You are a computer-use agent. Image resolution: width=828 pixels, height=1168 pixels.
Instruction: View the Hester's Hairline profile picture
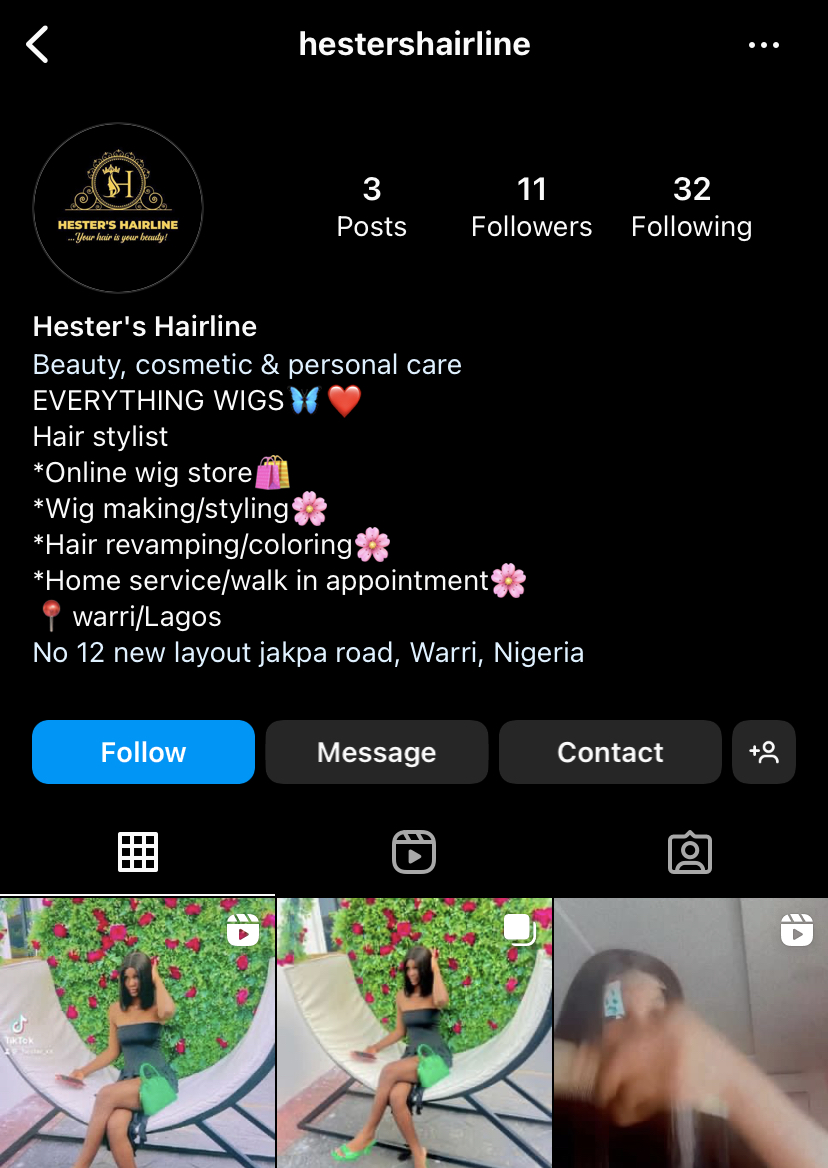coord(118,208)
